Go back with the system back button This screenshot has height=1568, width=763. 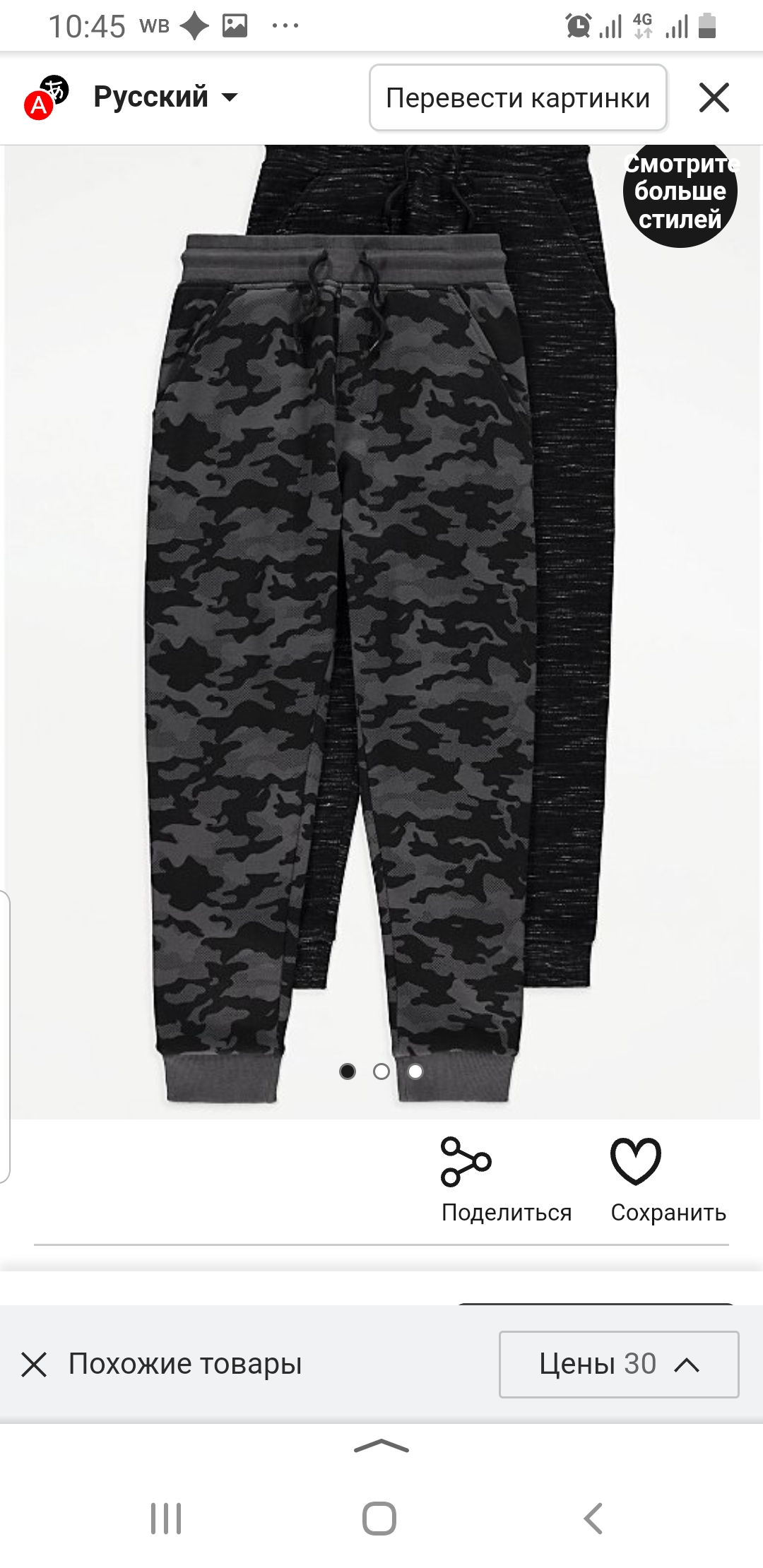click(593, 1518)
